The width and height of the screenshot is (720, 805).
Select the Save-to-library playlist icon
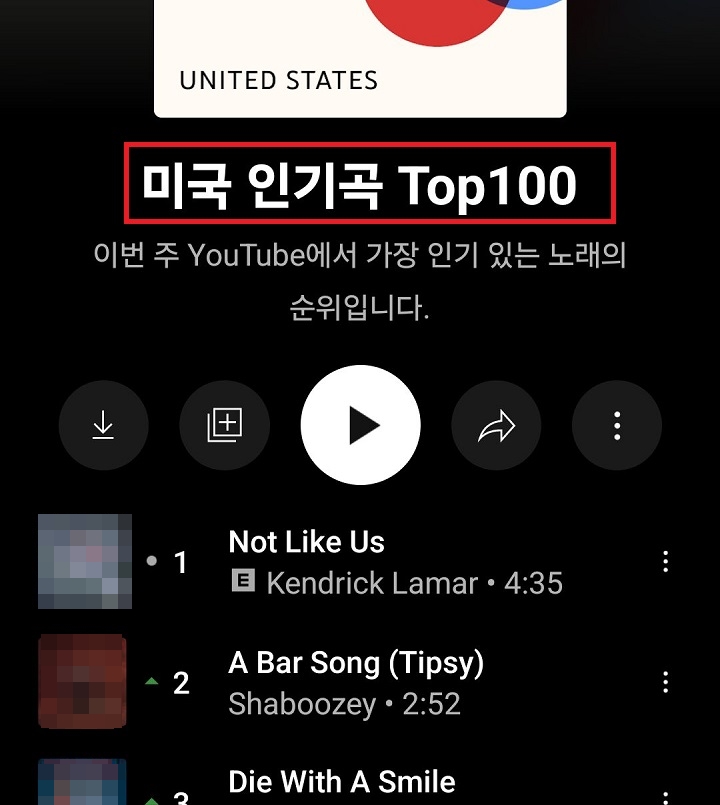pos(224,424)
